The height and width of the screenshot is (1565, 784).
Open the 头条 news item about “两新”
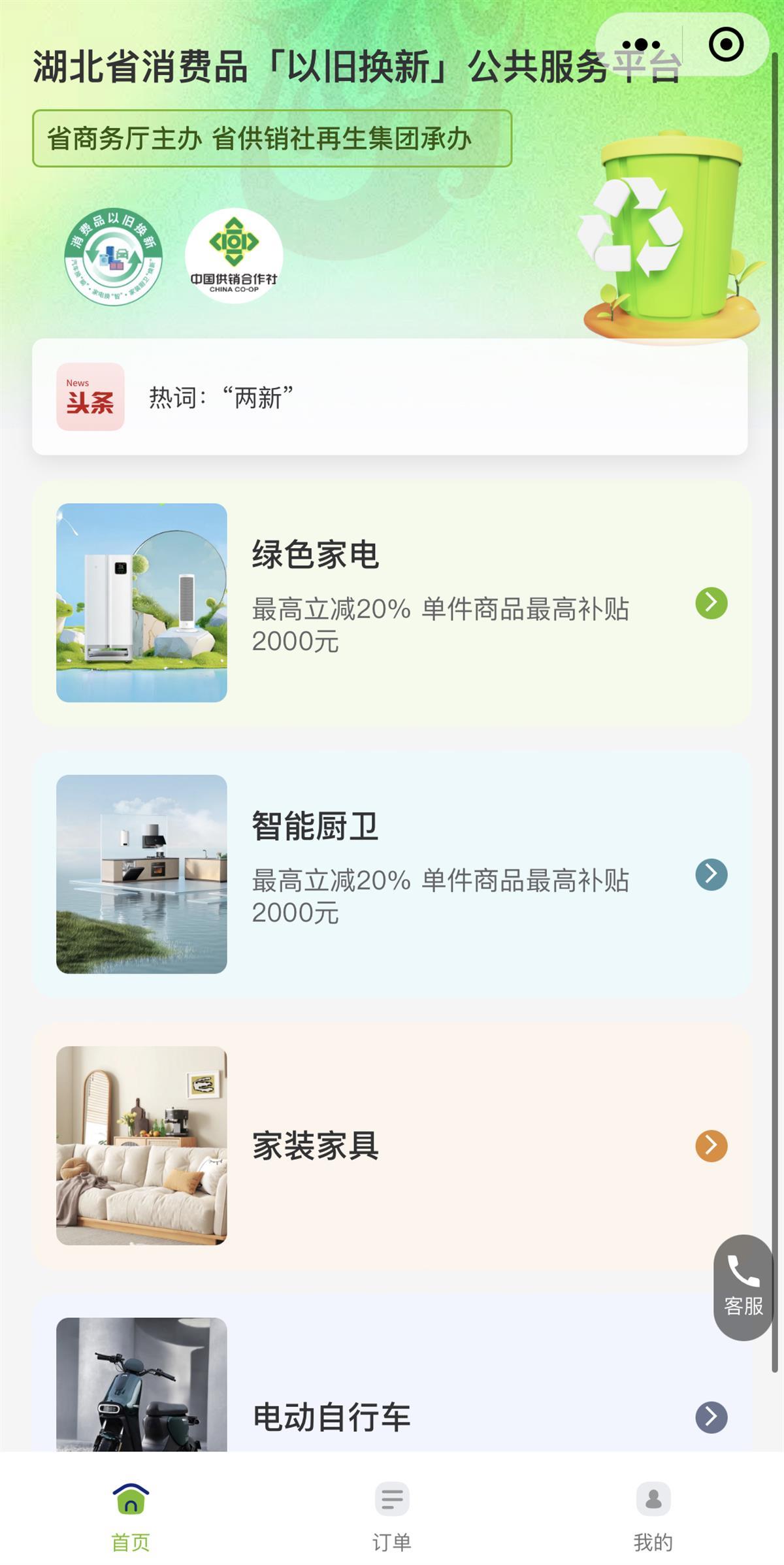(x=389, y=397)
